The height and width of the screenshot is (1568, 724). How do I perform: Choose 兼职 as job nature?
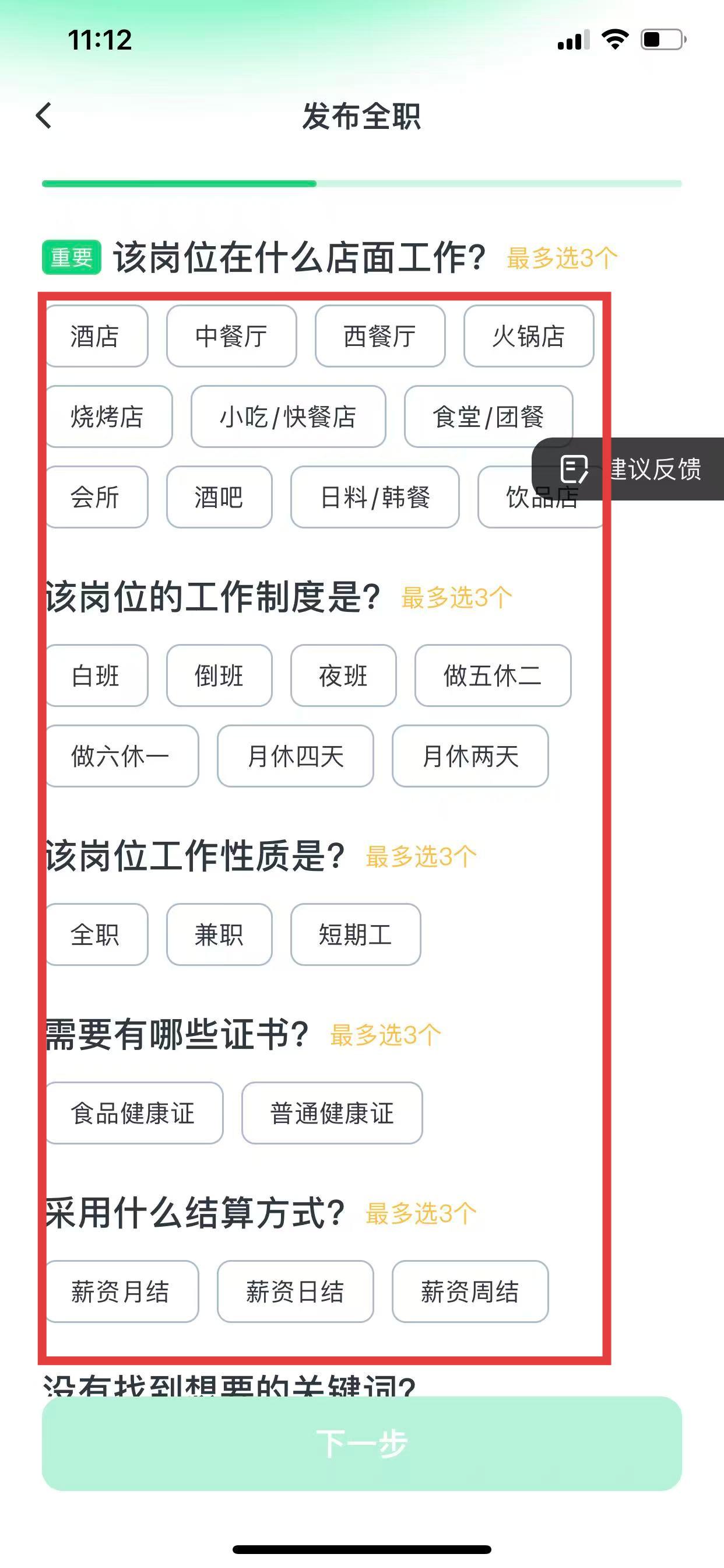pyautogui.click(x=219, y=935)
